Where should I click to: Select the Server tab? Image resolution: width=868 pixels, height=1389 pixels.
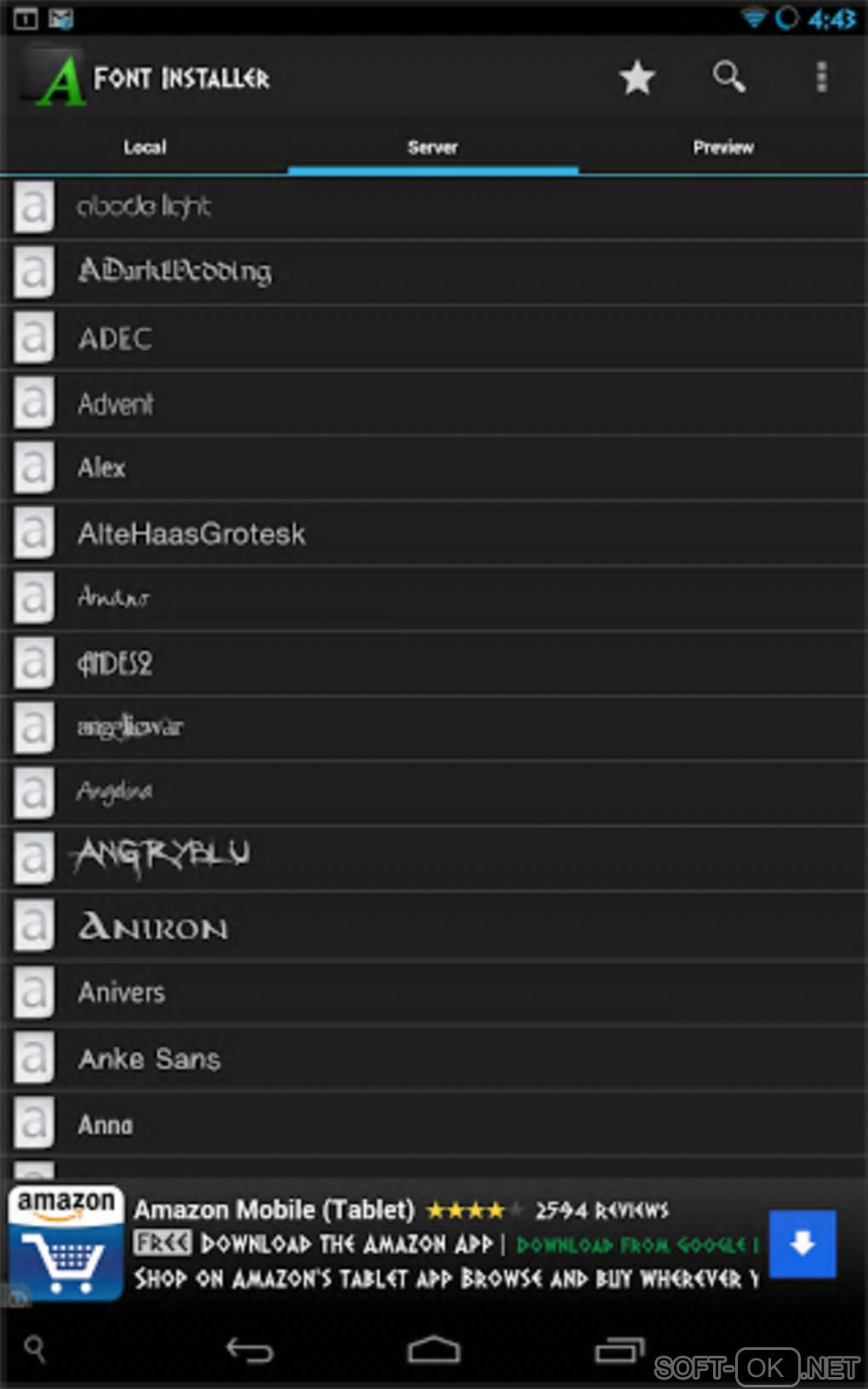(432, 147)
